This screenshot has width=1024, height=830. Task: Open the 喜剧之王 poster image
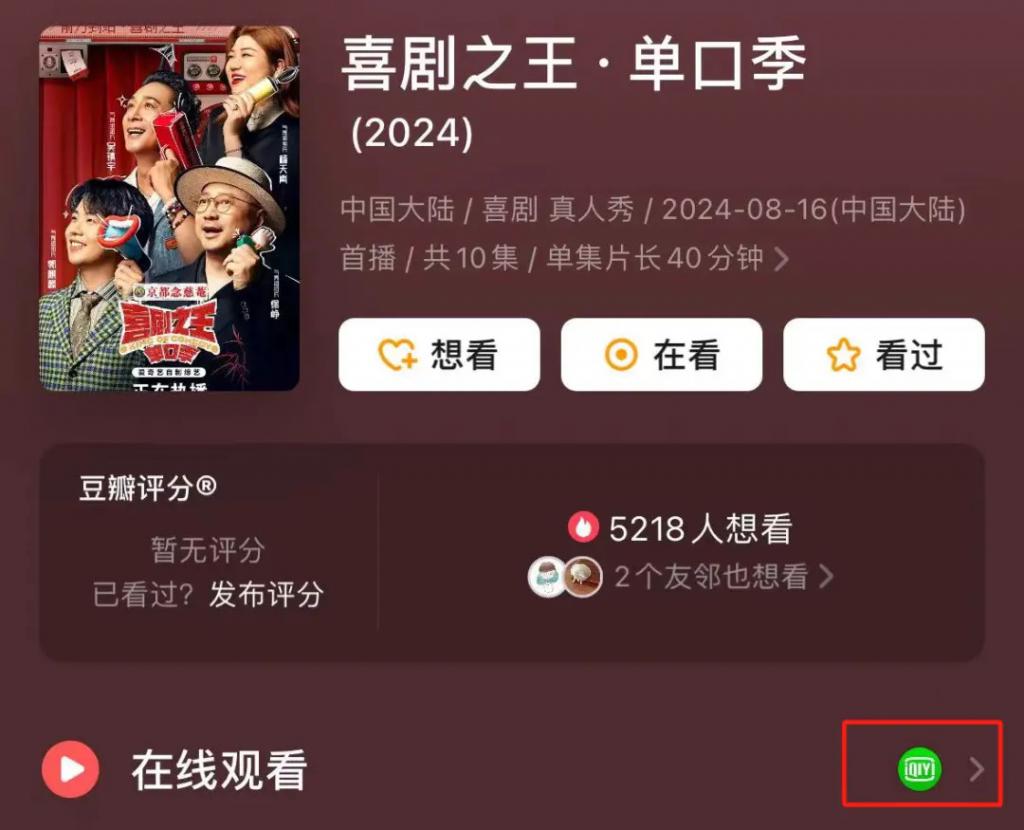tap(169, 208)
